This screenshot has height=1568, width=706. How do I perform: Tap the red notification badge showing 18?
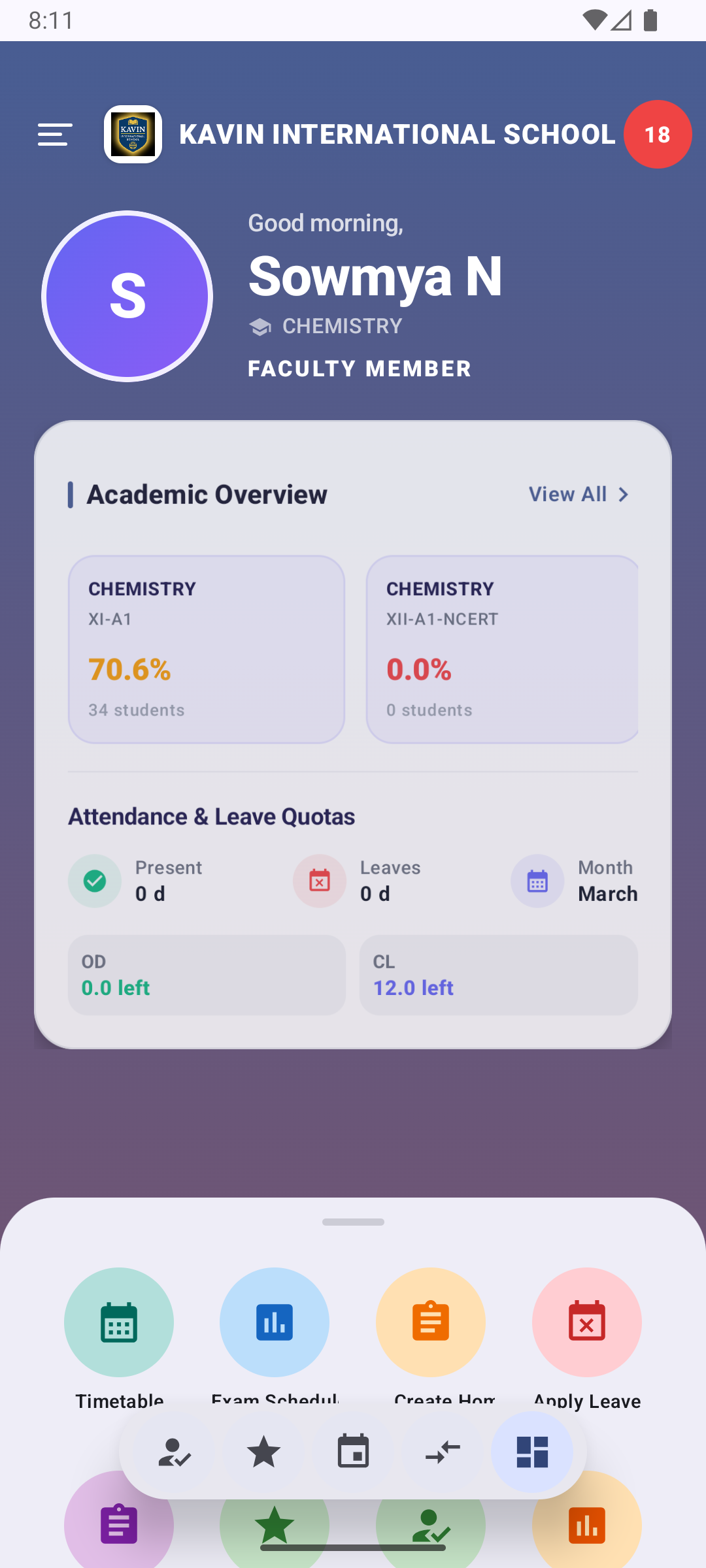(658, 134)
